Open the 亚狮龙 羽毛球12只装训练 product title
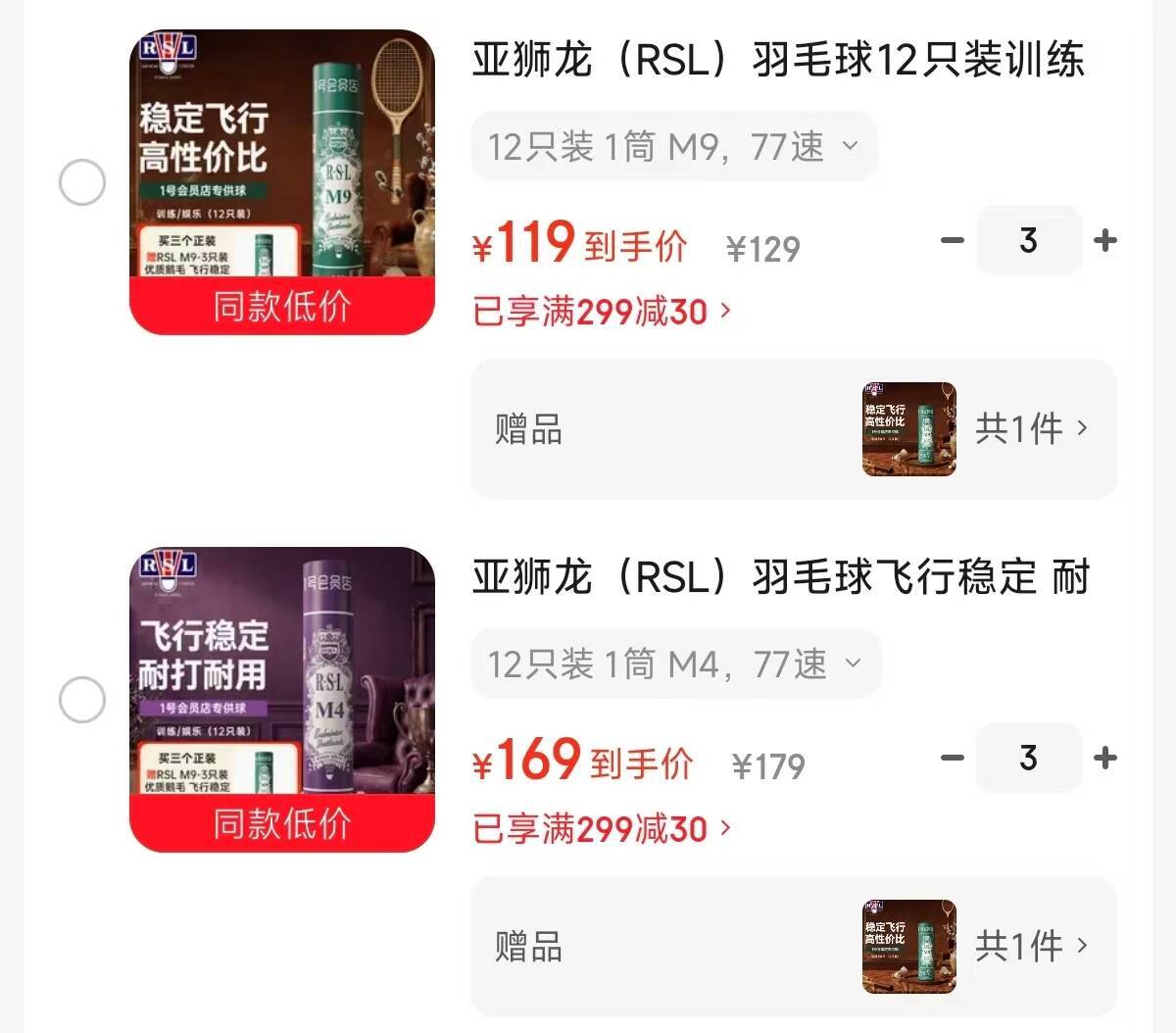This screenshot has height=1033, width=1176. pyautogui.click(x=778, y=61)
